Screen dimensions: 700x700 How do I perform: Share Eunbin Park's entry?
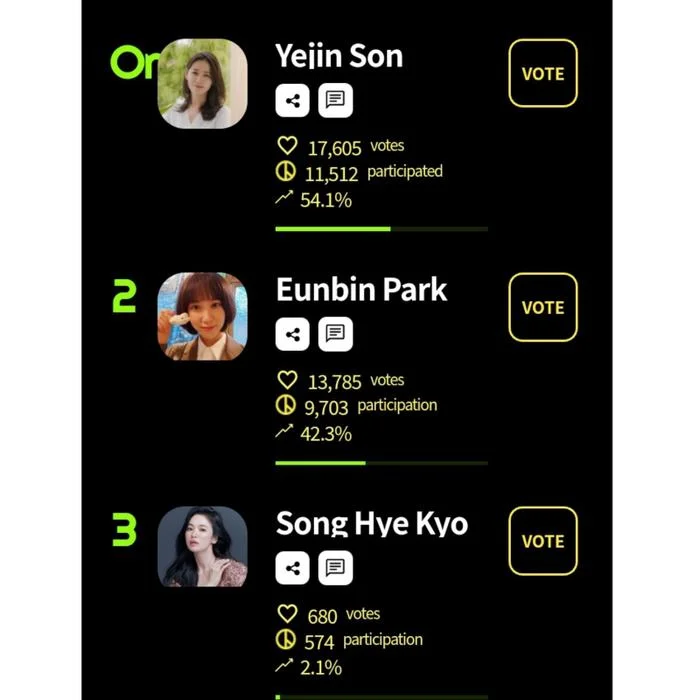(292, 334)
